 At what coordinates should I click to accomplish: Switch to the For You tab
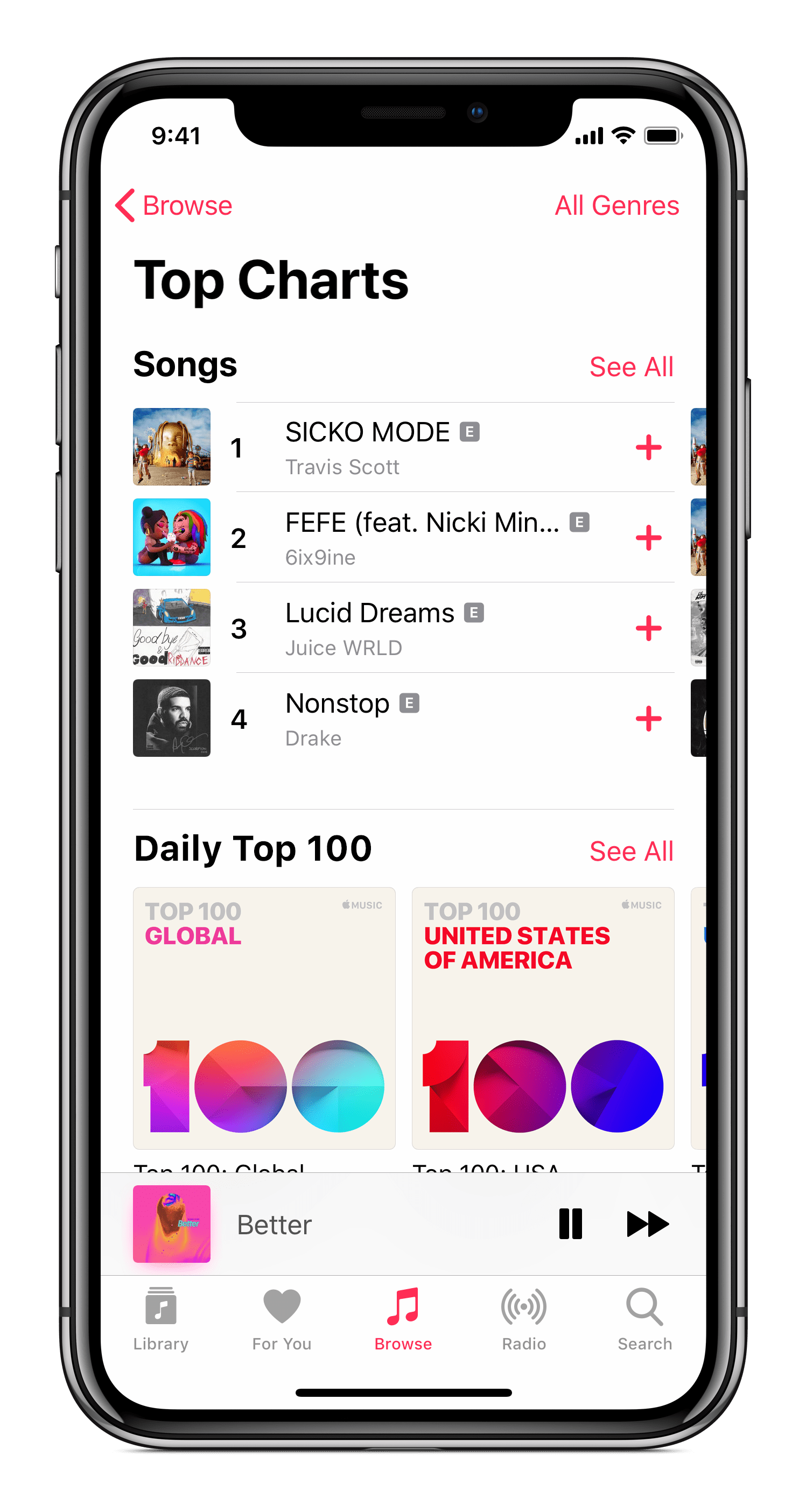tap(282, 1319)
